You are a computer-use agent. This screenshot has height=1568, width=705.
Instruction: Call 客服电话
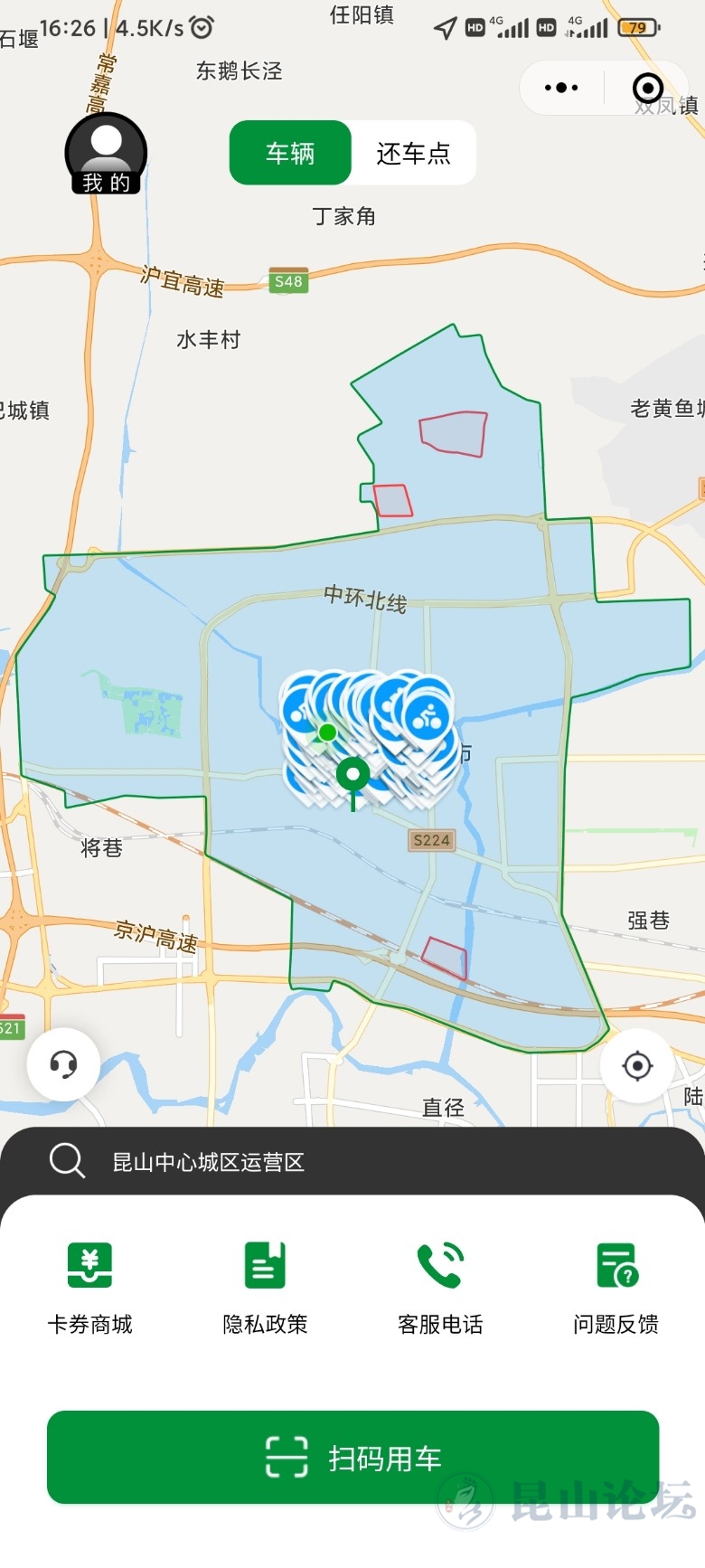[440, 1286]
